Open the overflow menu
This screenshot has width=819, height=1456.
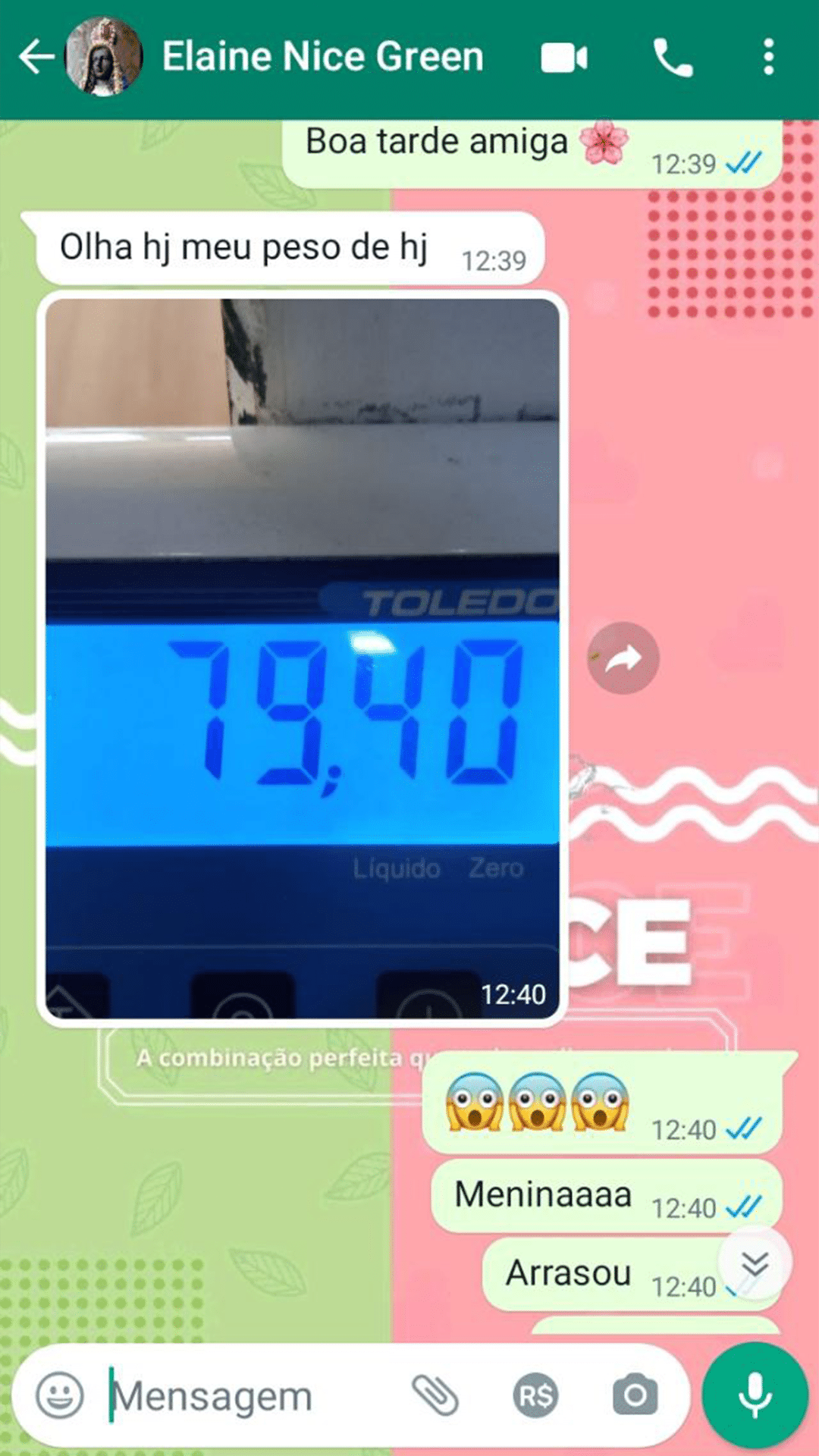(768, 58)
